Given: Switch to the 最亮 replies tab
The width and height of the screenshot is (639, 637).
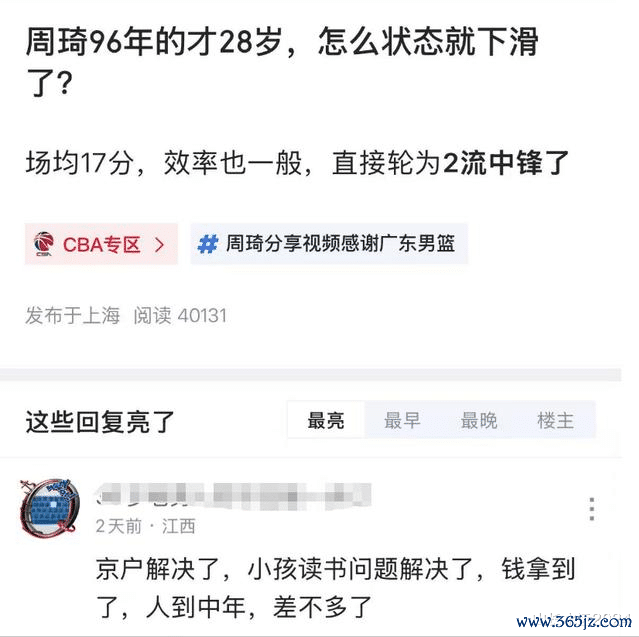Looking at the screenshot, I should (326, 420).
